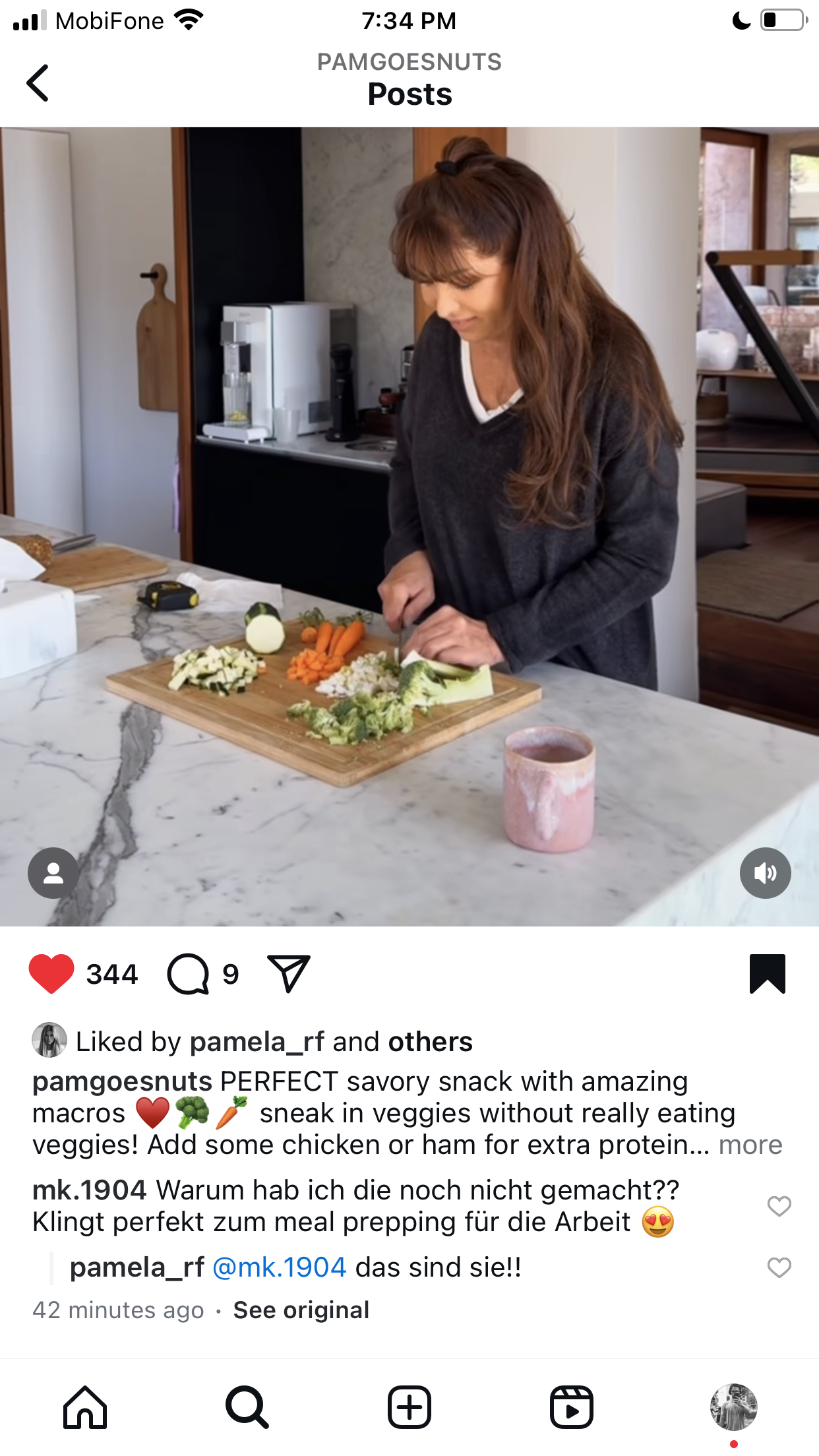Open pamgoesnuts profile from the caption

pyautogui.click(x=123, y=1081)
